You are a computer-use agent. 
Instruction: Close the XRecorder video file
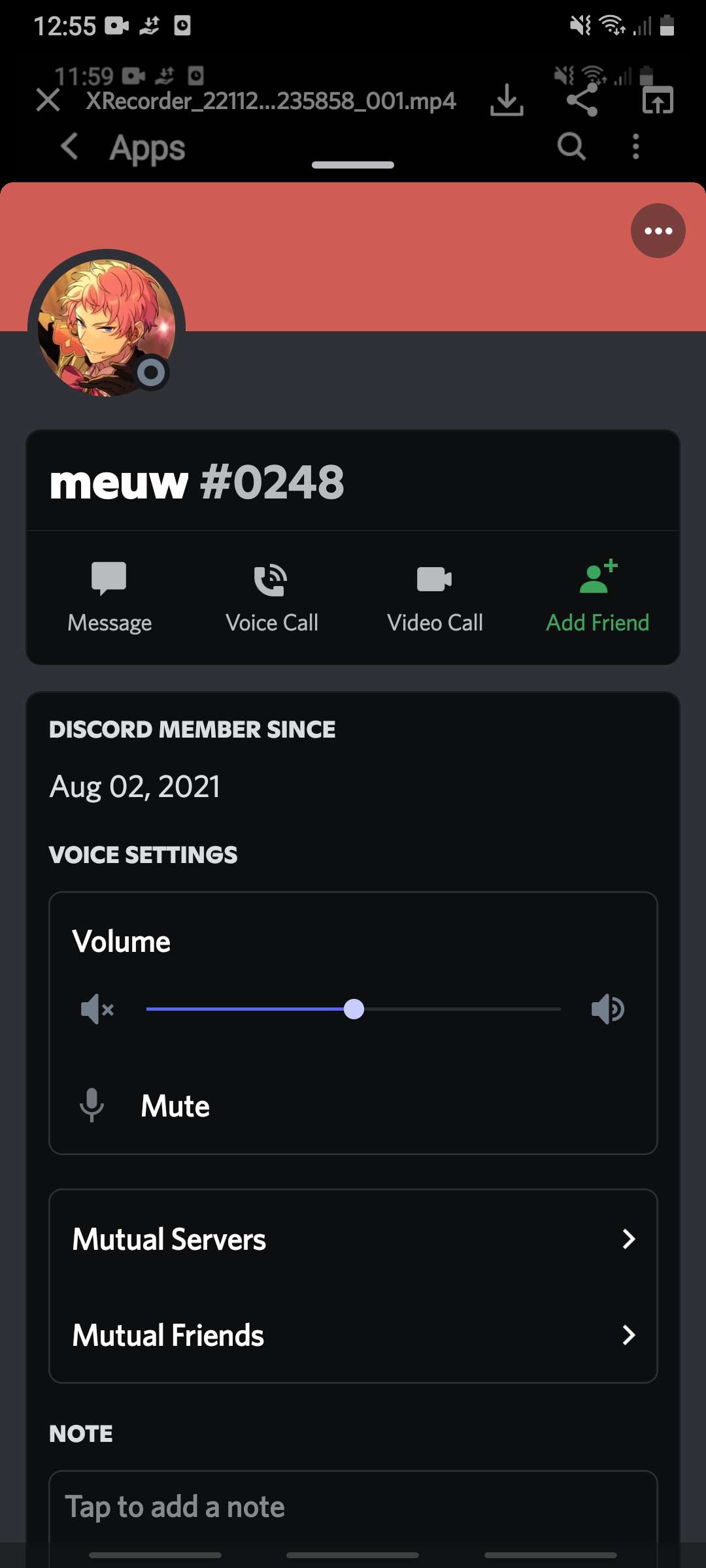point(48,101)
